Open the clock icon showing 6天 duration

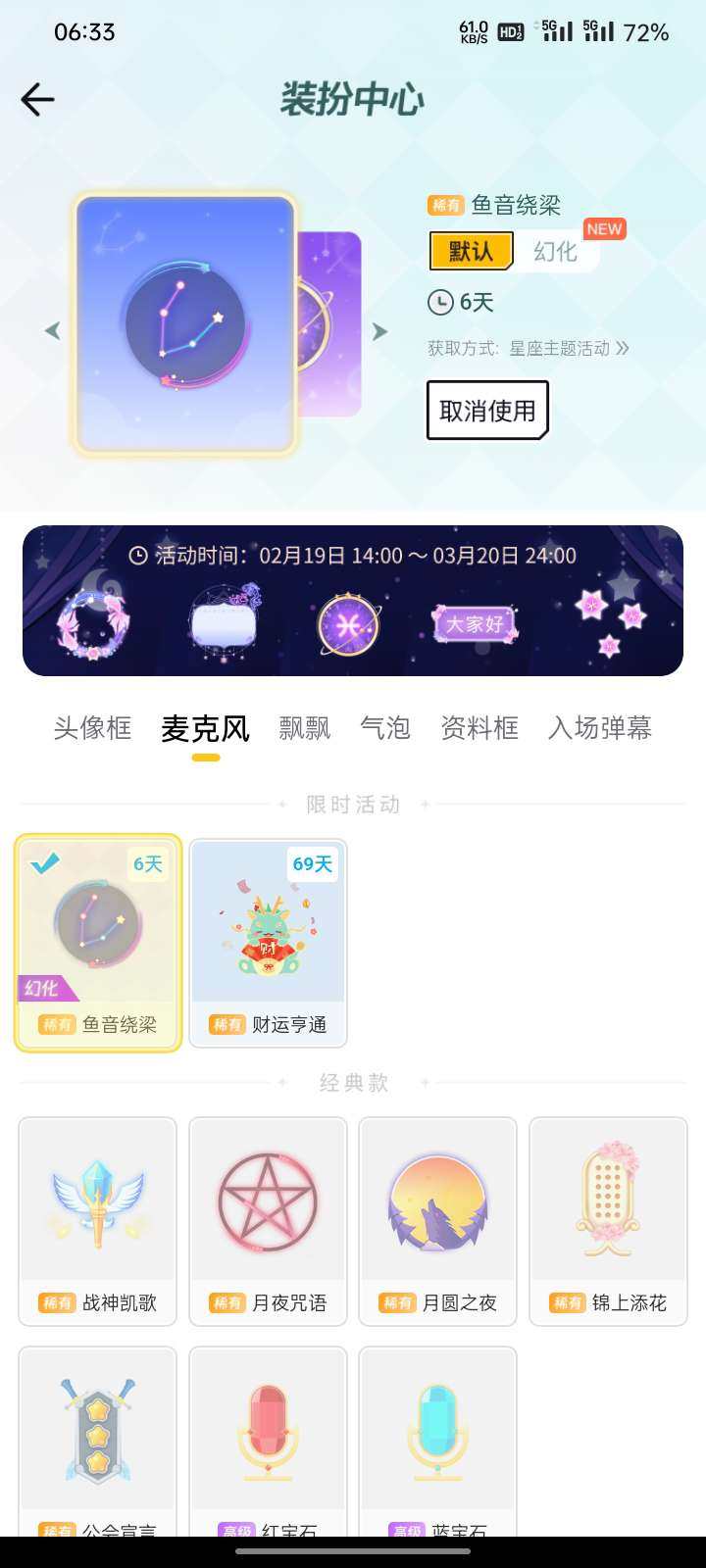[x=443, y=302]
